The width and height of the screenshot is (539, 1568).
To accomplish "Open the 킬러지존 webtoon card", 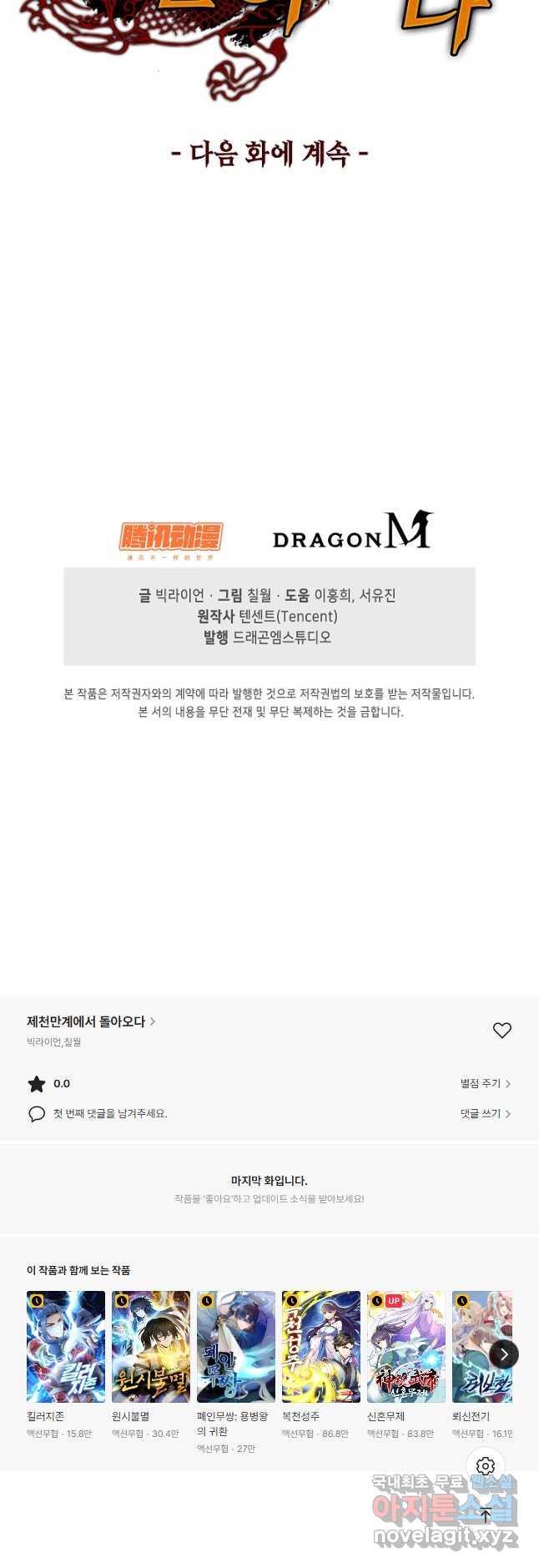I will [66, 1347].
